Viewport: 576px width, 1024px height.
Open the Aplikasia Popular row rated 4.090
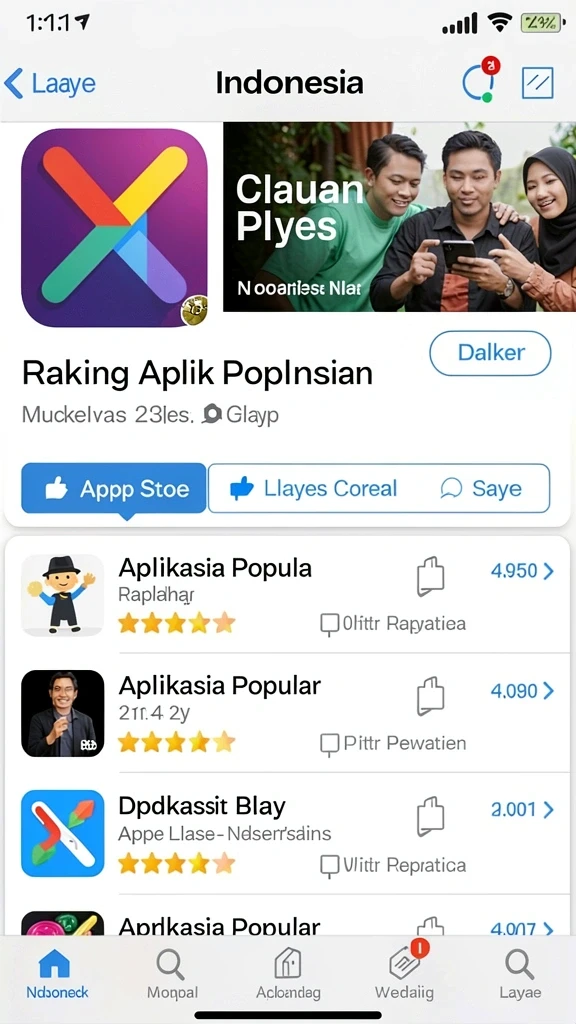[x=287, y=713]
